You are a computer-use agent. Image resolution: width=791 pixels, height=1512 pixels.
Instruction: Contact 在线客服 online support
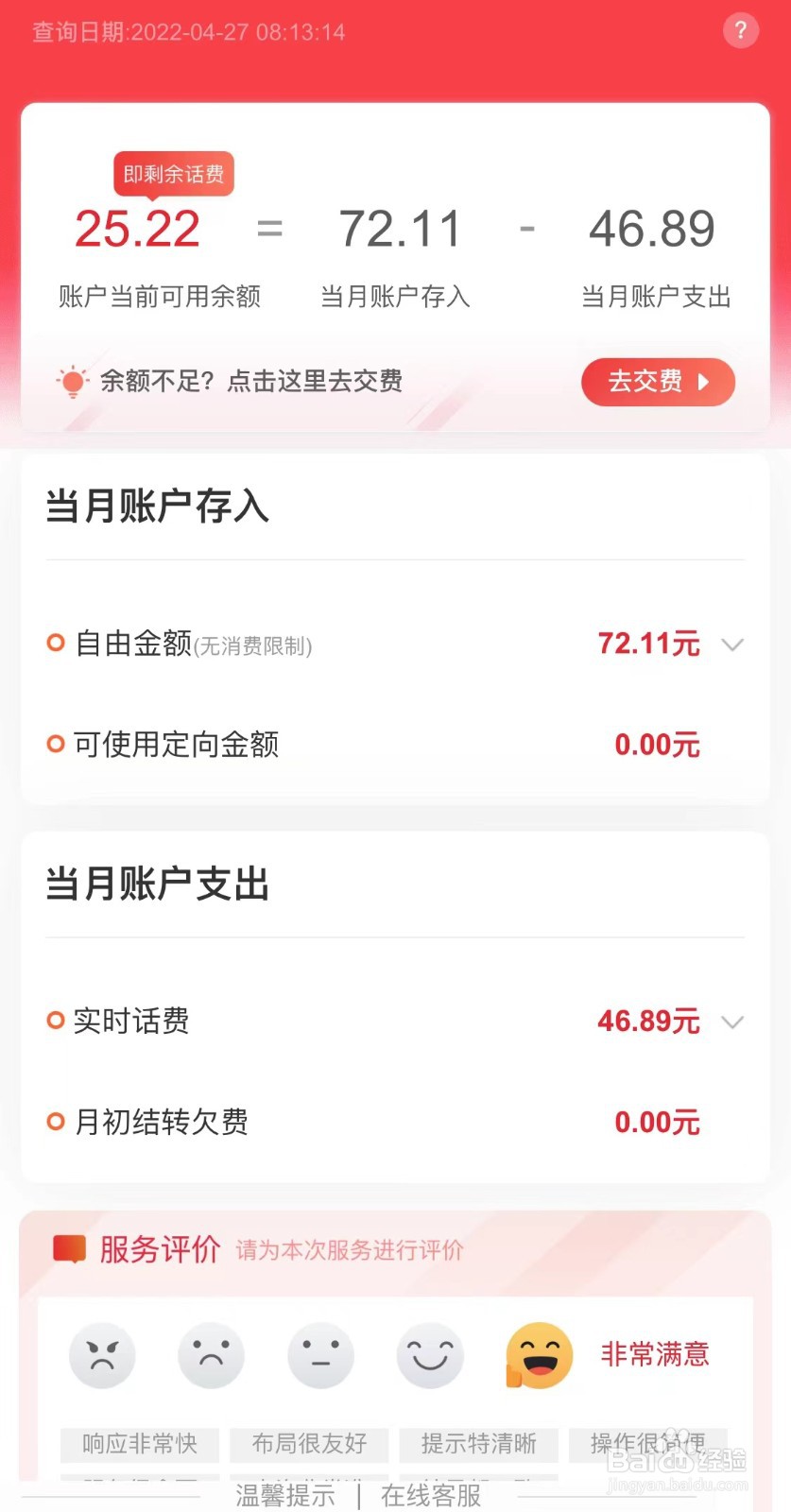pyautogui.click(x=431, y=1496)
